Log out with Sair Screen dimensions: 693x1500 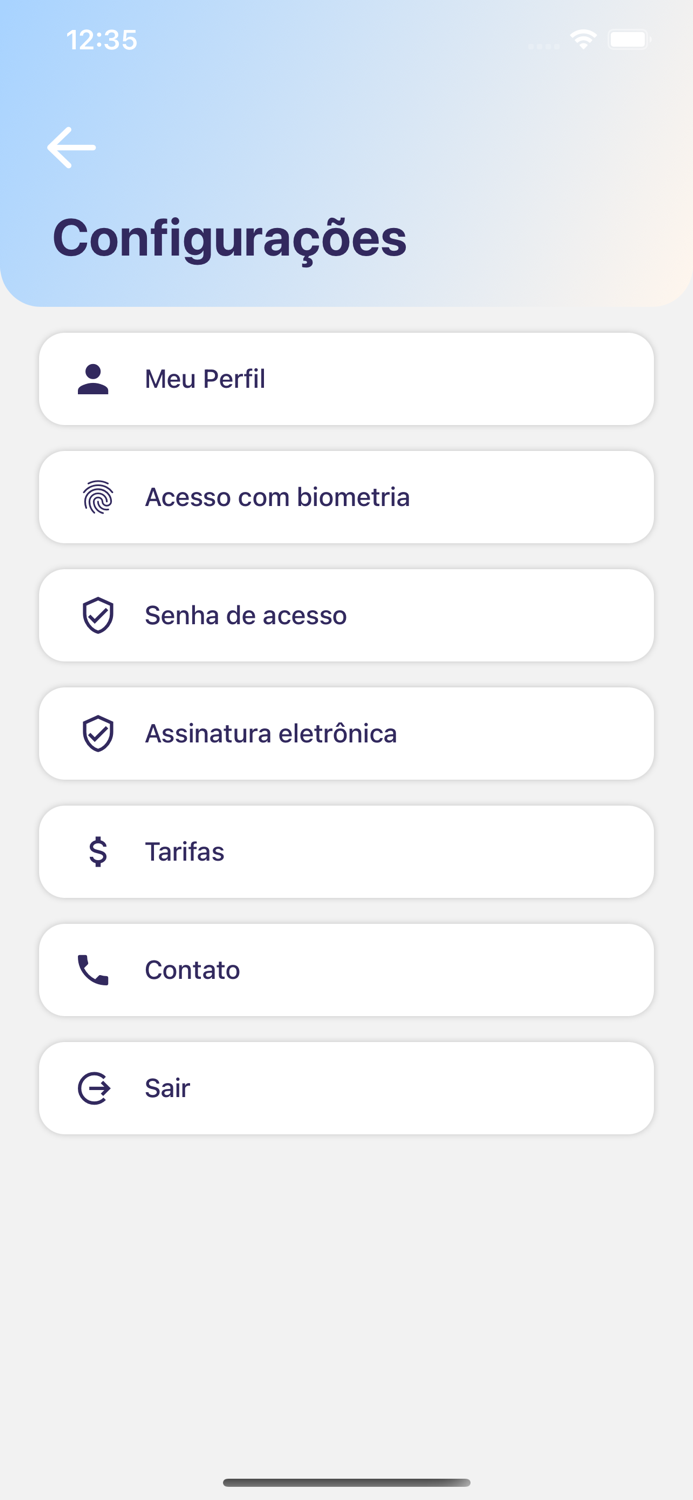coord(346,1088)
